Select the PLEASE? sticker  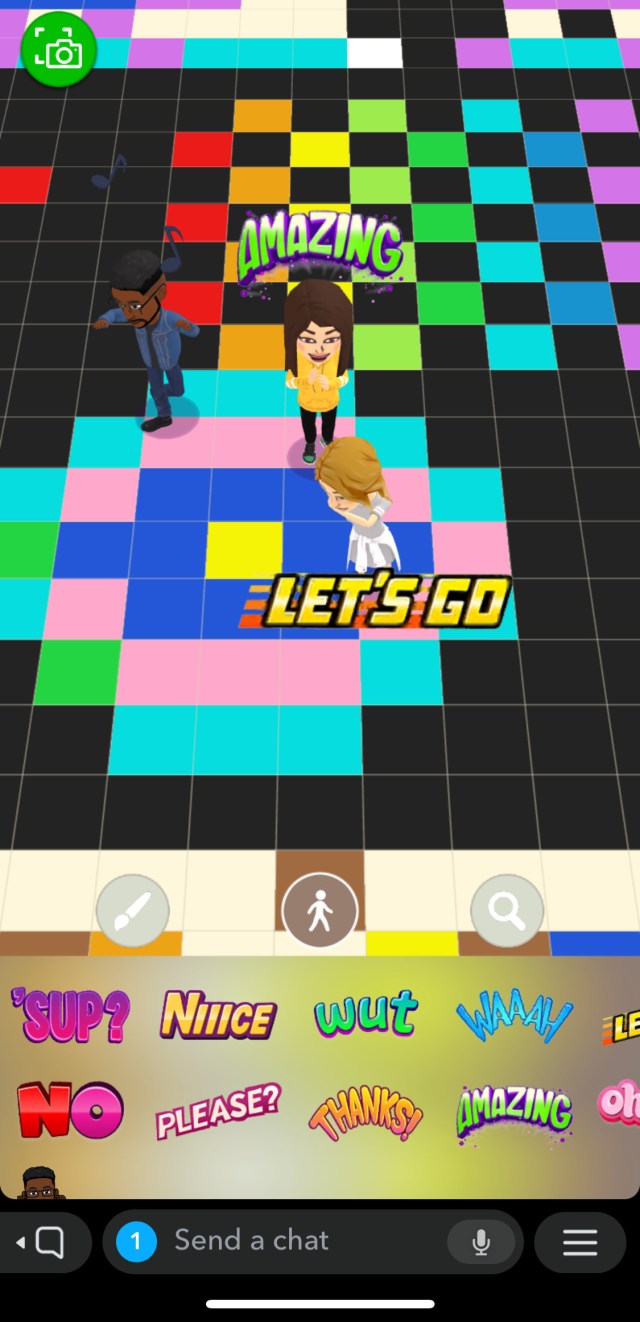tap(218, 1110)
